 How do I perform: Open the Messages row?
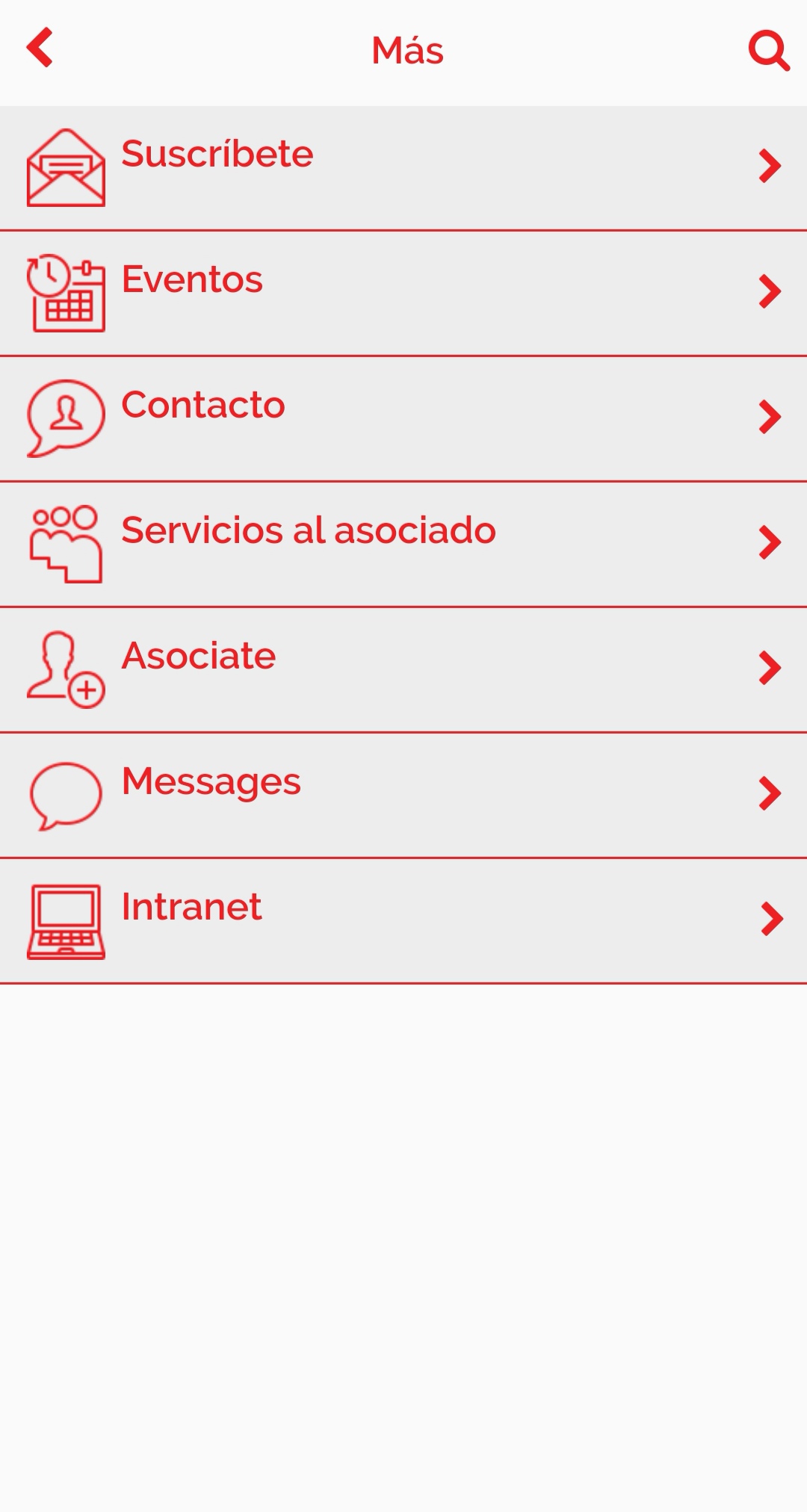403,795
